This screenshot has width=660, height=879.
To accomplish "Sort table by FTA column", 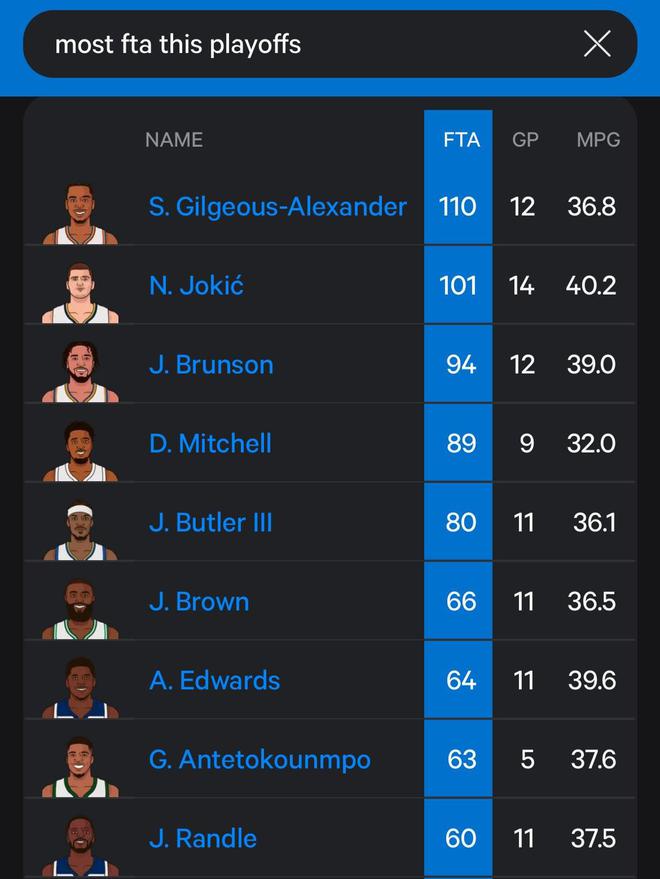I will pyautogui.click(x=461, y=140).
